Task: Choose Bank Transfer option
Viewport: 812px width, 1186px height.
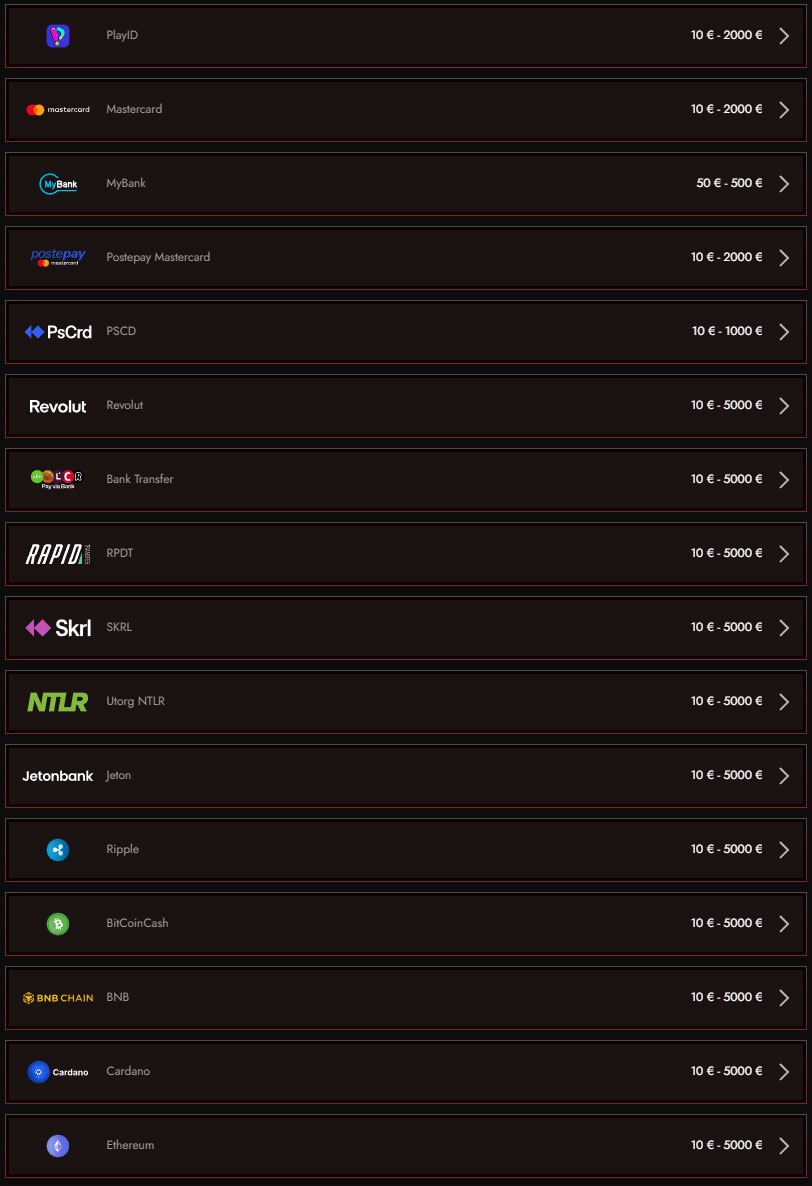Action: point(405,480)
